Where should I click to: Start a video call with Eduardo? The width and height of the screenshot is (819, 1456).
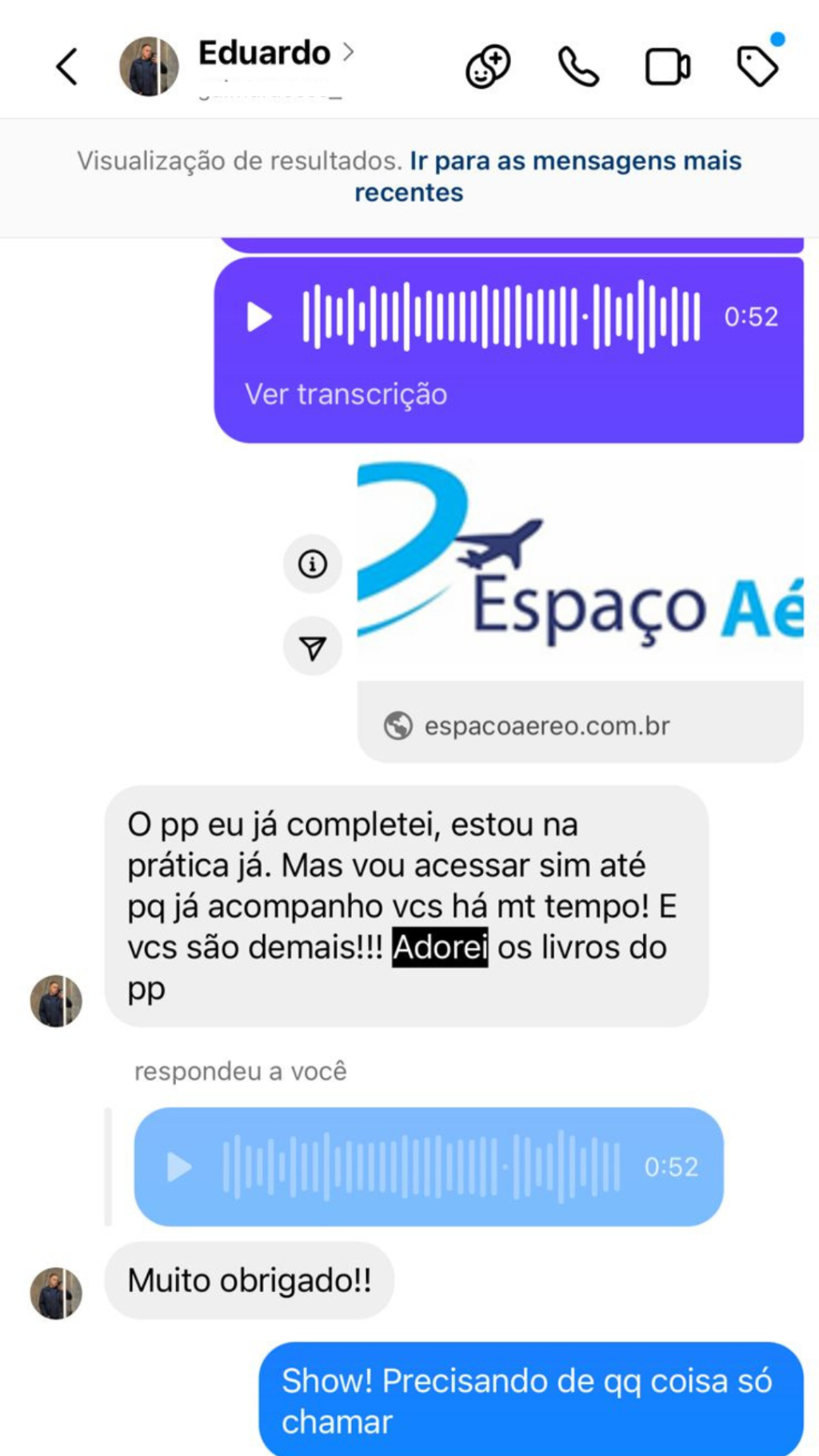point(668,66)
